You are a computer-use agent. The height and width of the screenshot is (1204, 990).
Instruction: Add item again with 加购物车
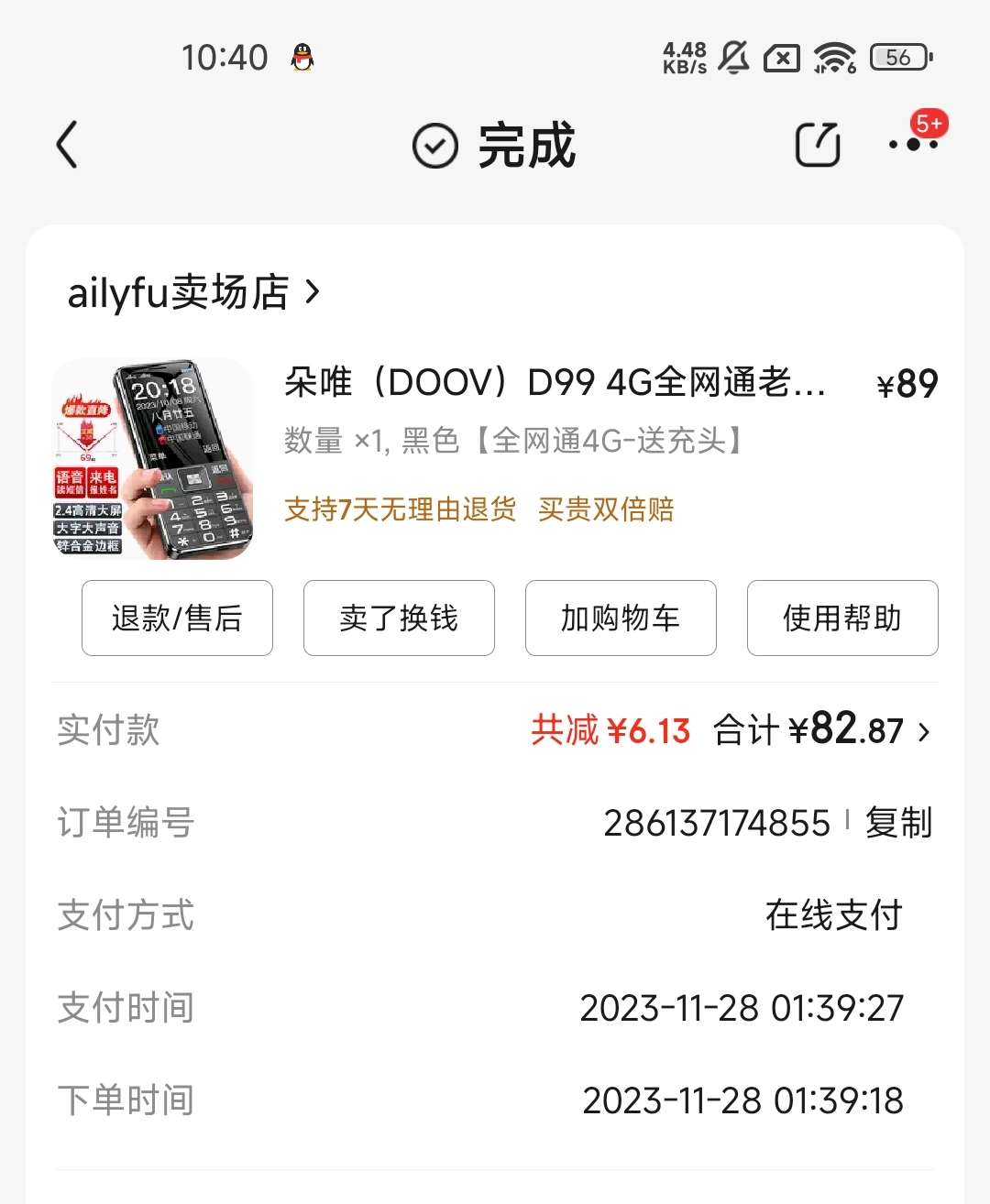click(621, 618)
